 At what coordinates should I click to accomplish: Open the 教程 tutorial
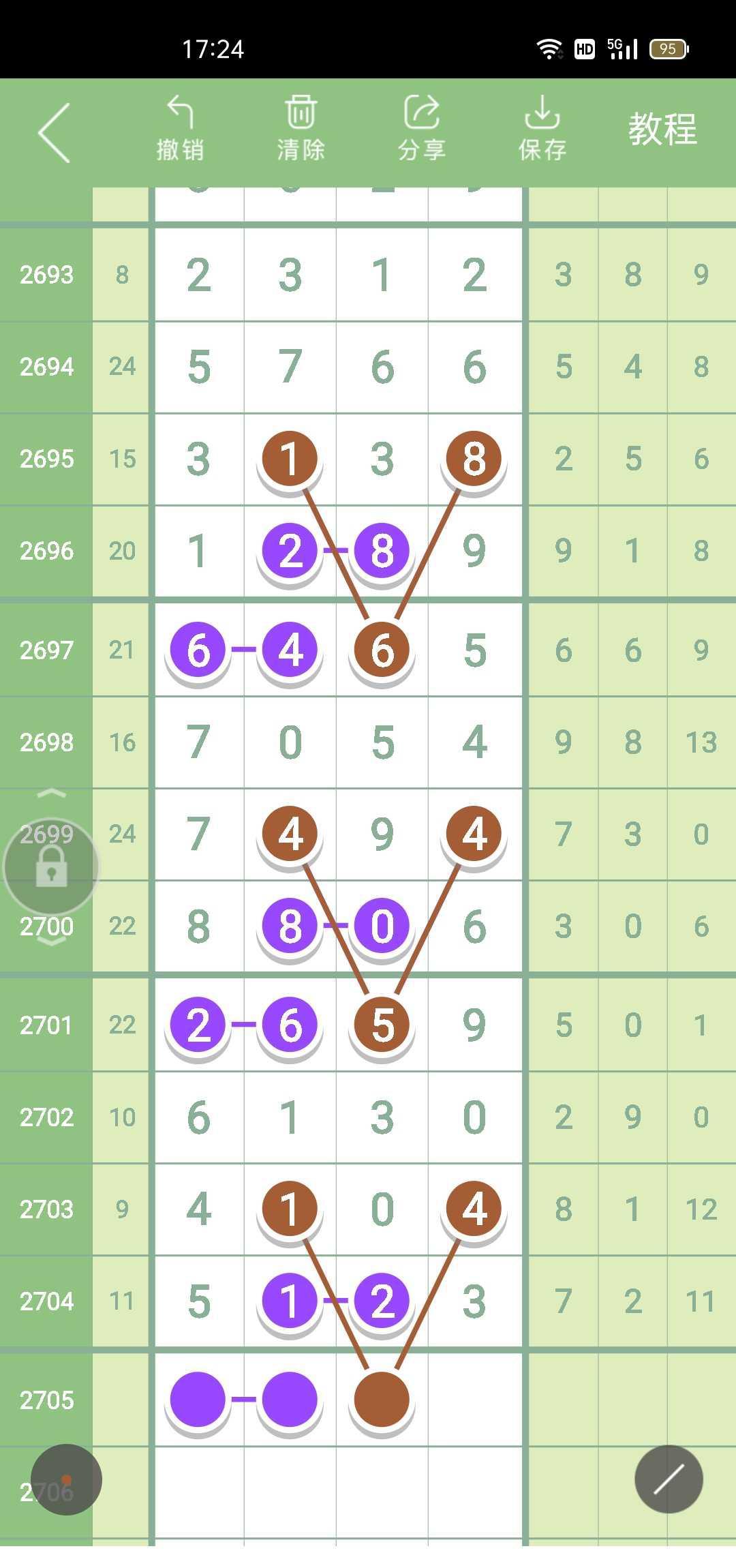pyautogui.click(x=662, y=130)
